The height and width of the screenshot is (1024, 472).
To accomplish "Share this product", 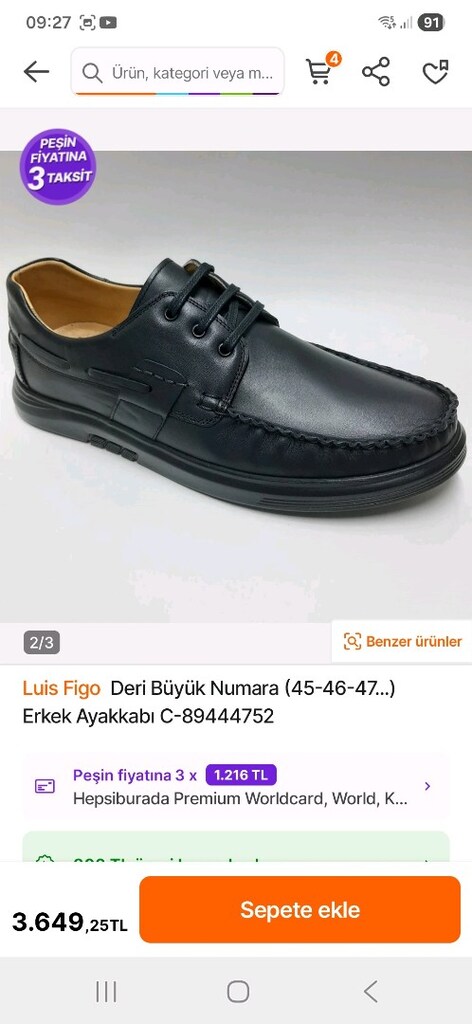I will tap(376, 72).
